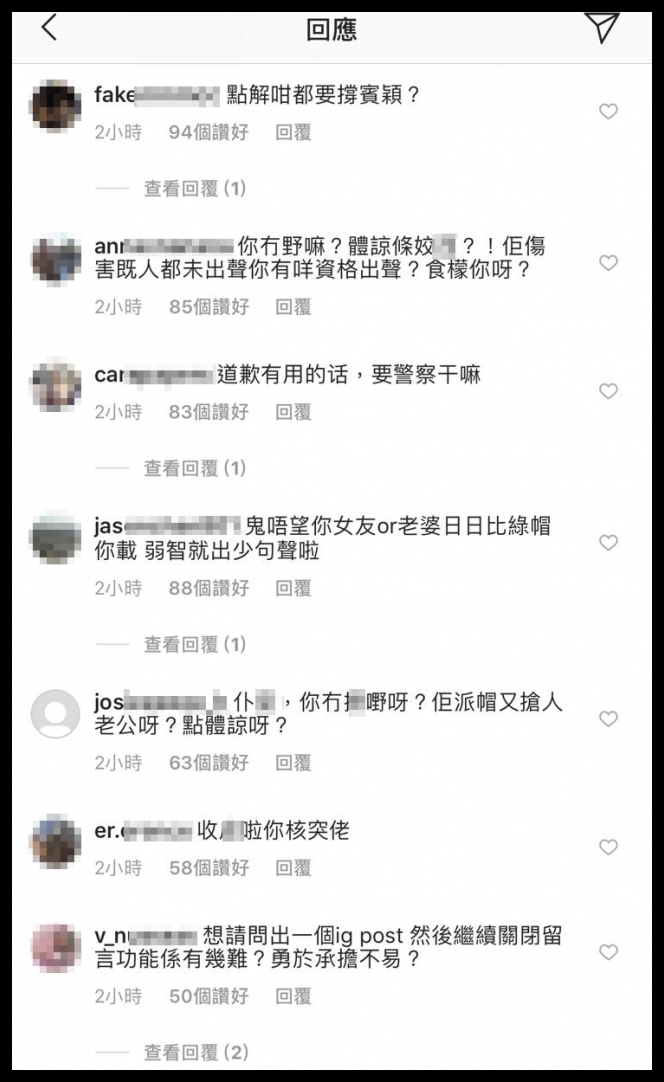Open the direct message send icon
This screenshot has height=1082, width=664.
602,28
